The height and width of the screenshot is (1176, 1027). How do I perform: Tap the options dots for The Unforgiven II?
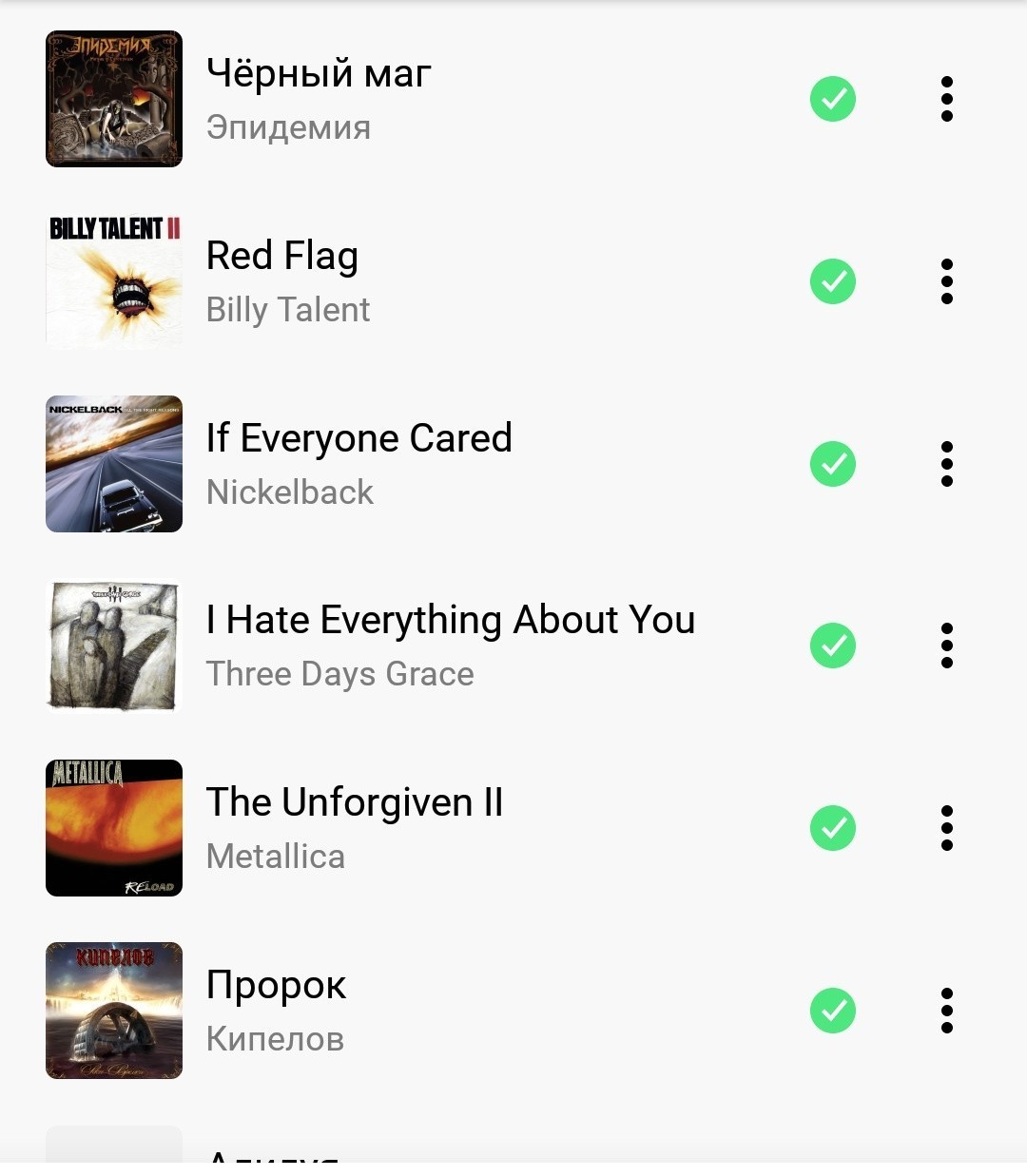tap(946, 828)
